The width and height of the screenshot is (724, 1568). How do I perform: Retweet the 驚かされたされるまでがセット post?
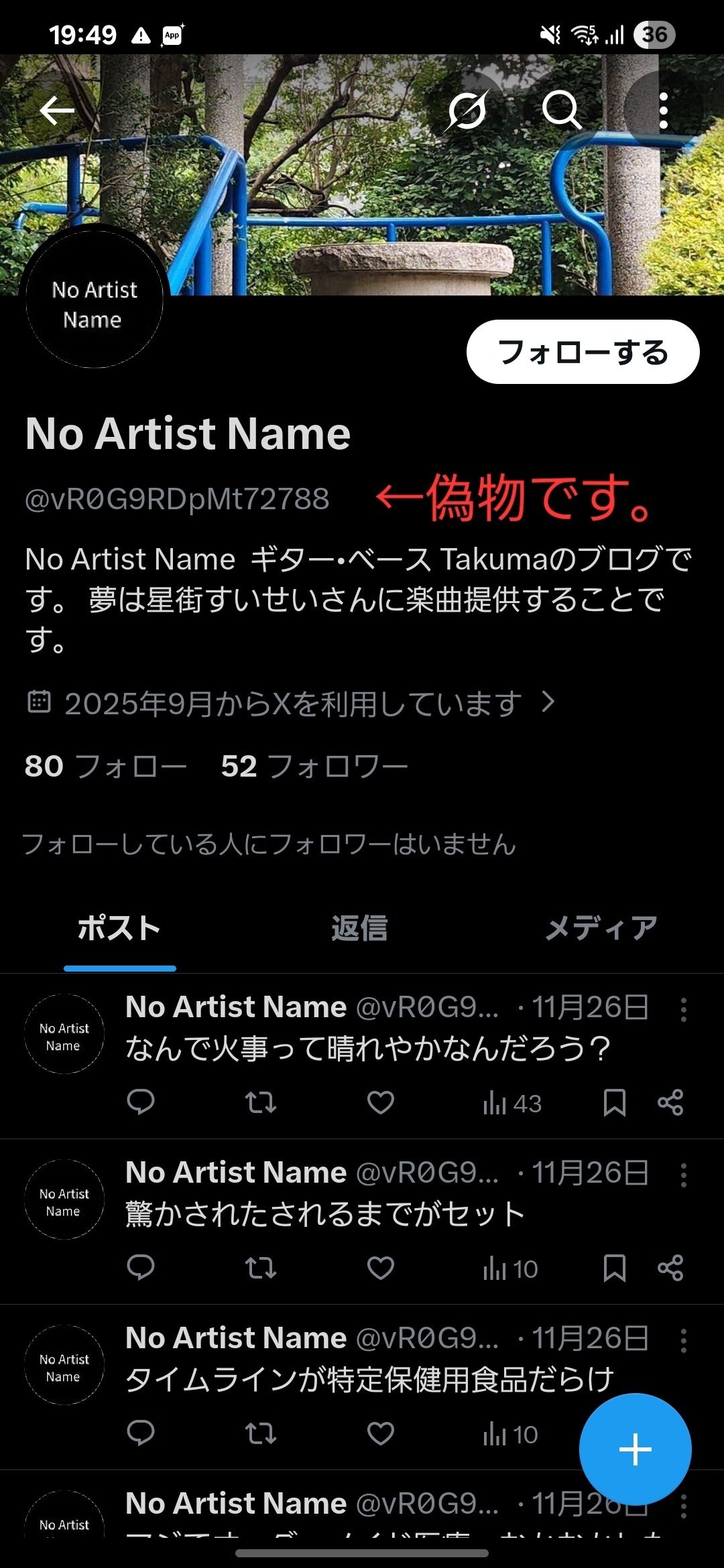(x=261, y=1268)
